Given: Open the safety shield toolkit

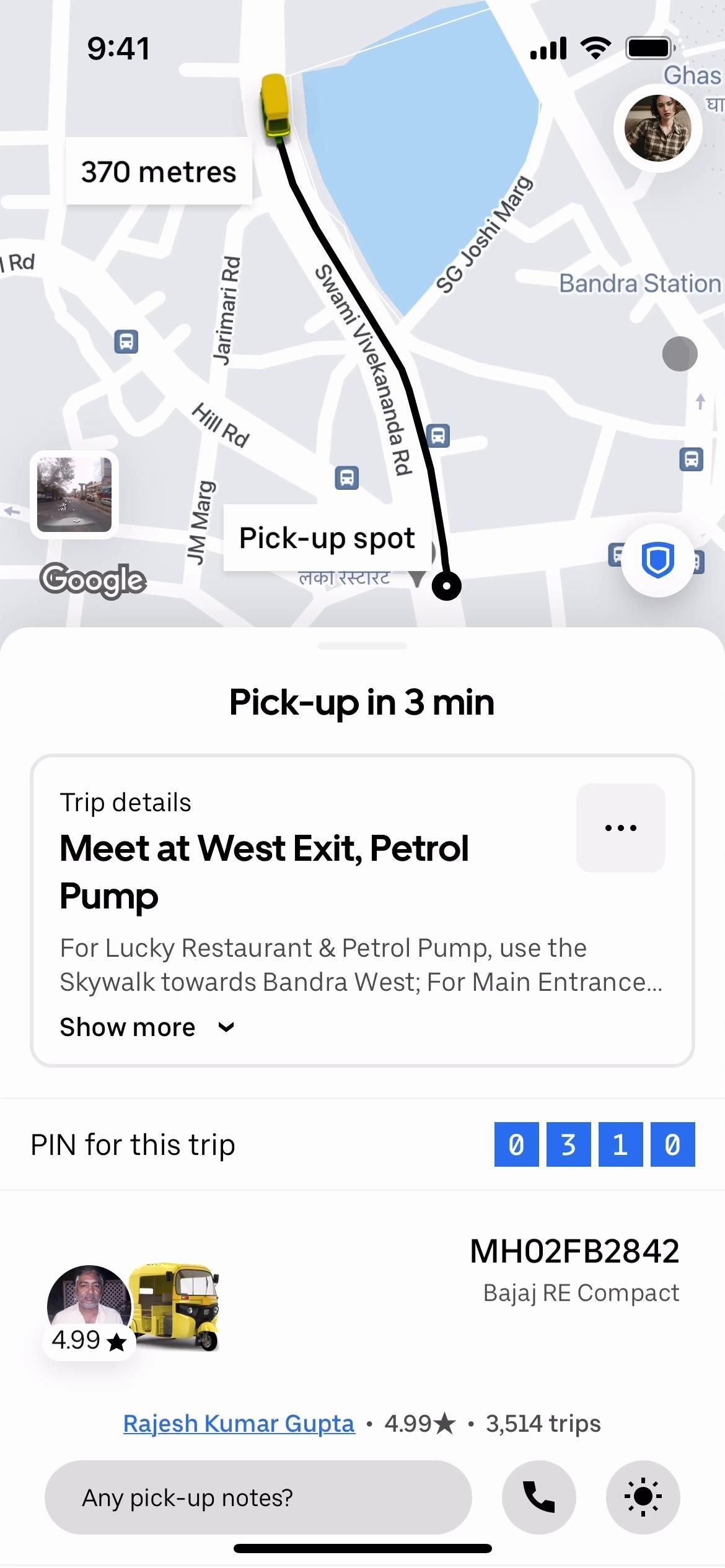Looking at the screenshot, I should coord(657,560).
